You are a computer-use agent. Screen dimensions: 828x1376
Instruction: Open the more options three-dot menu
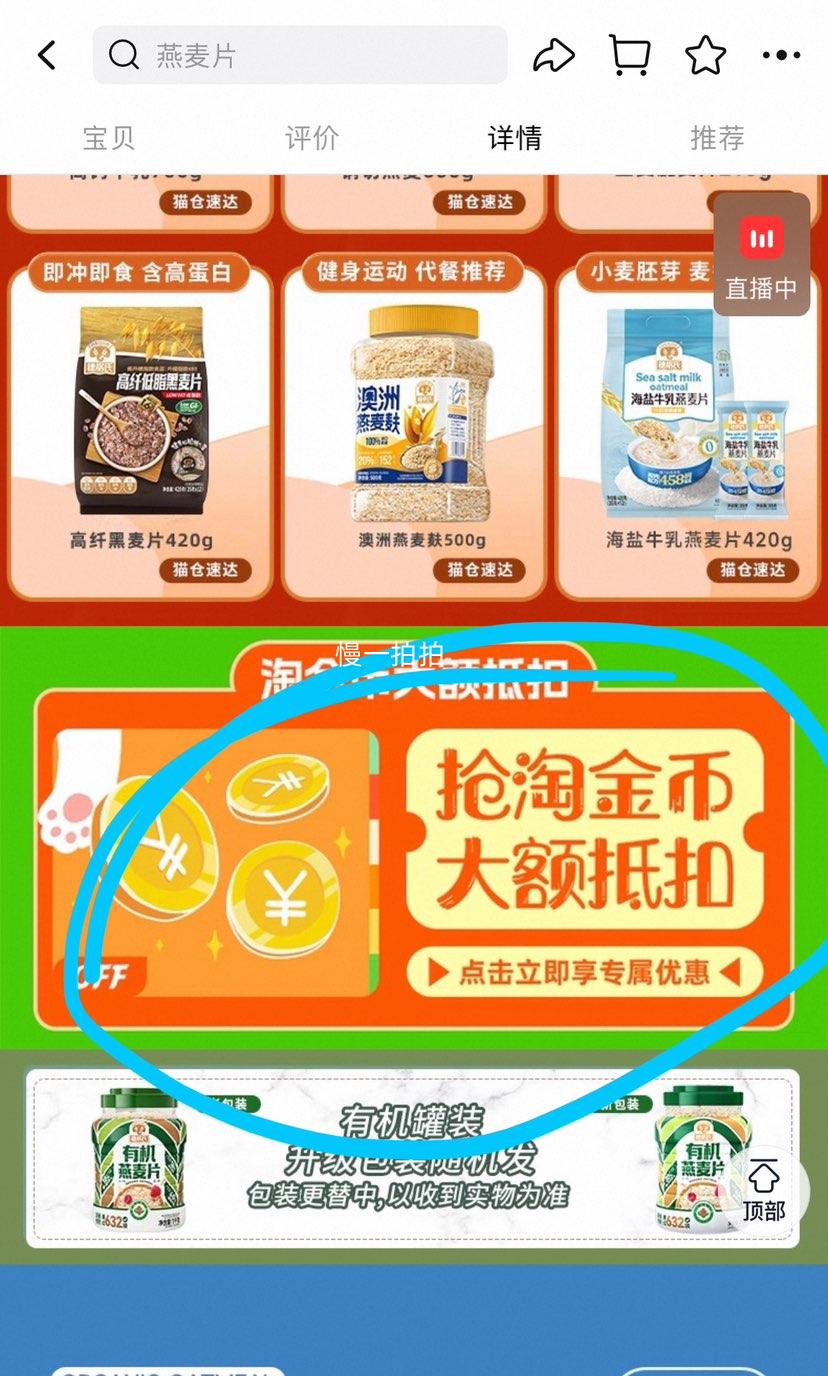(780, 55)
